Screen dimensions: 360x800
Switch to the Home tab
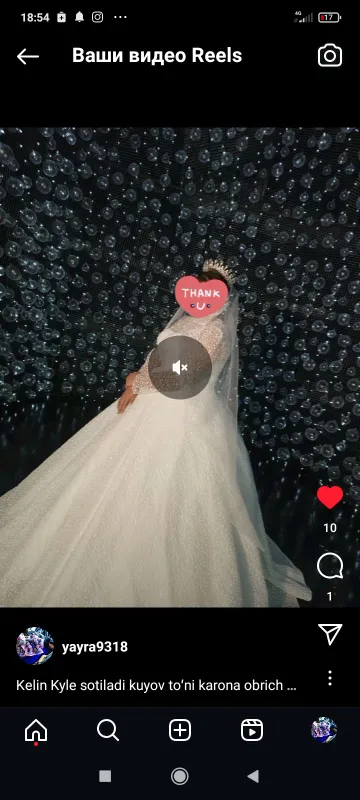36,731
